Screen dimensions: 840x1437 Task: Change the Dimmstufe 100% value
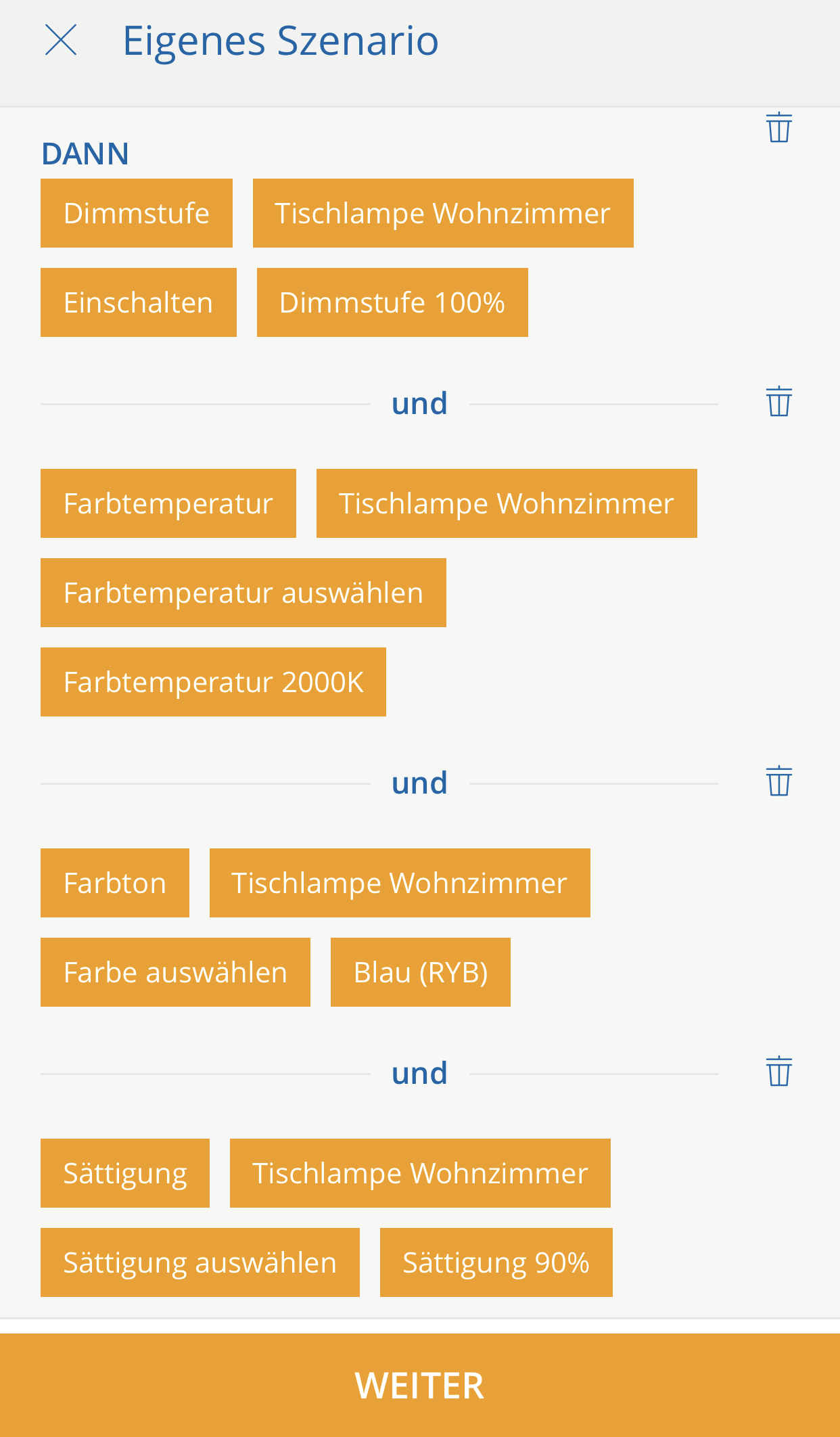392,302
